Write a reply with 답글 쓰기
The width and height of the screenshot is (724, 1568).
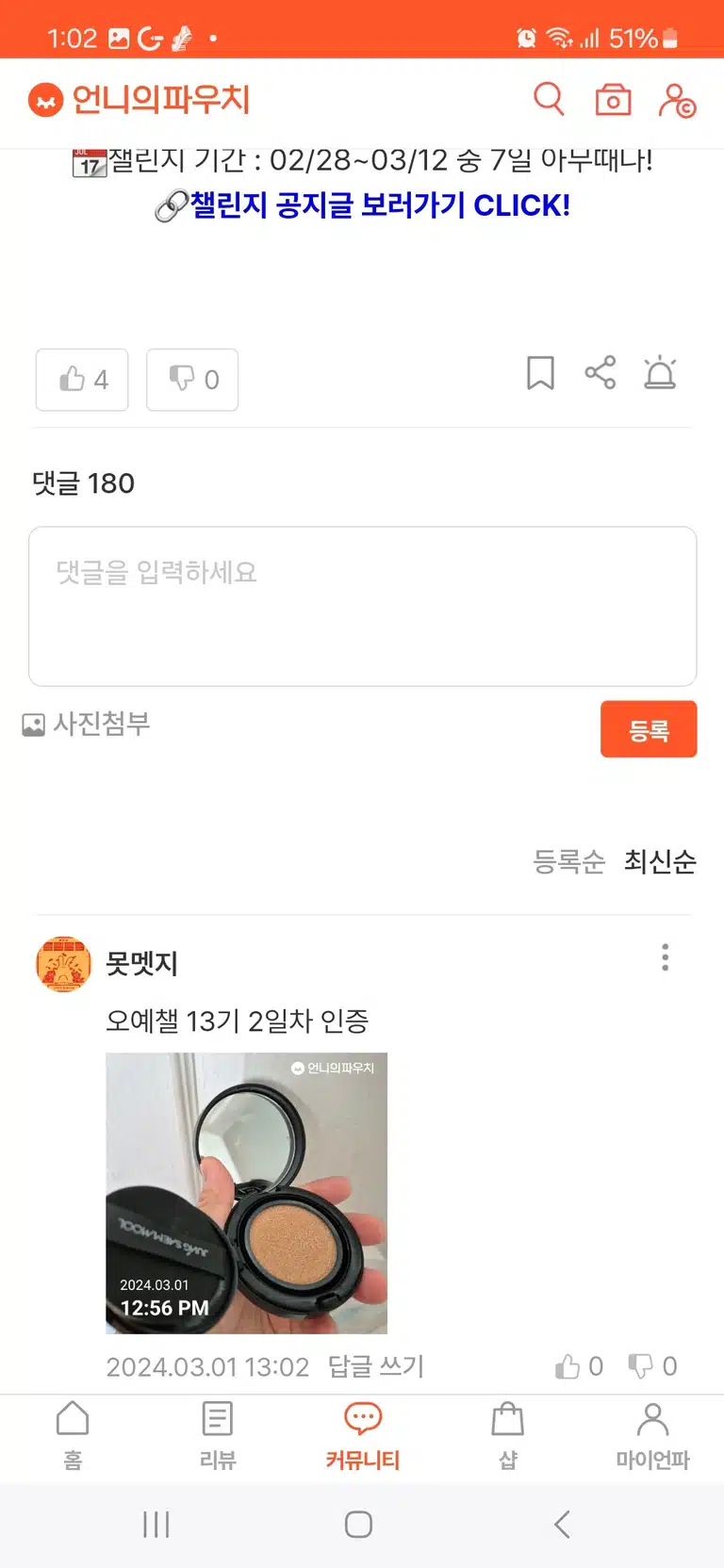coord(375,1366)
